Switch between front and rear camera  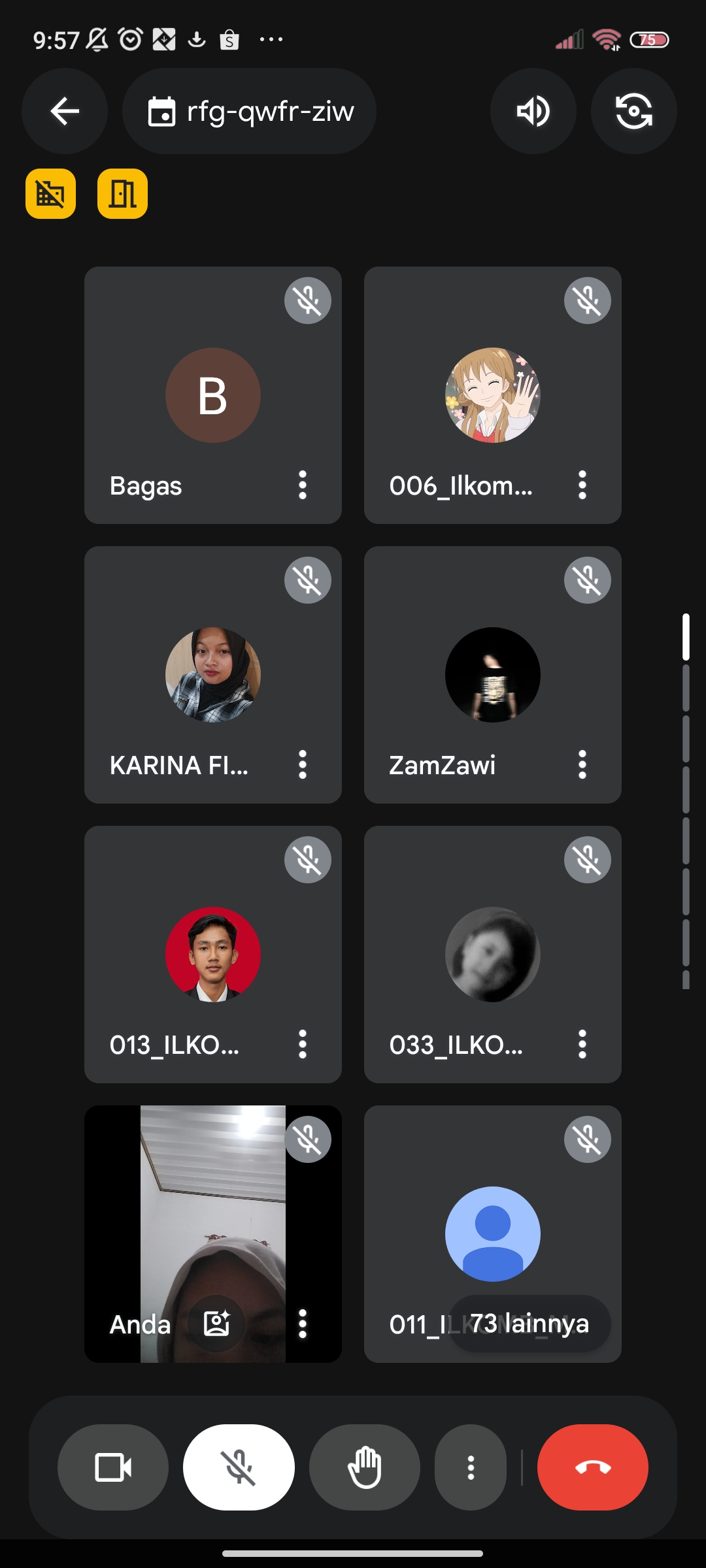coord(633,111)
